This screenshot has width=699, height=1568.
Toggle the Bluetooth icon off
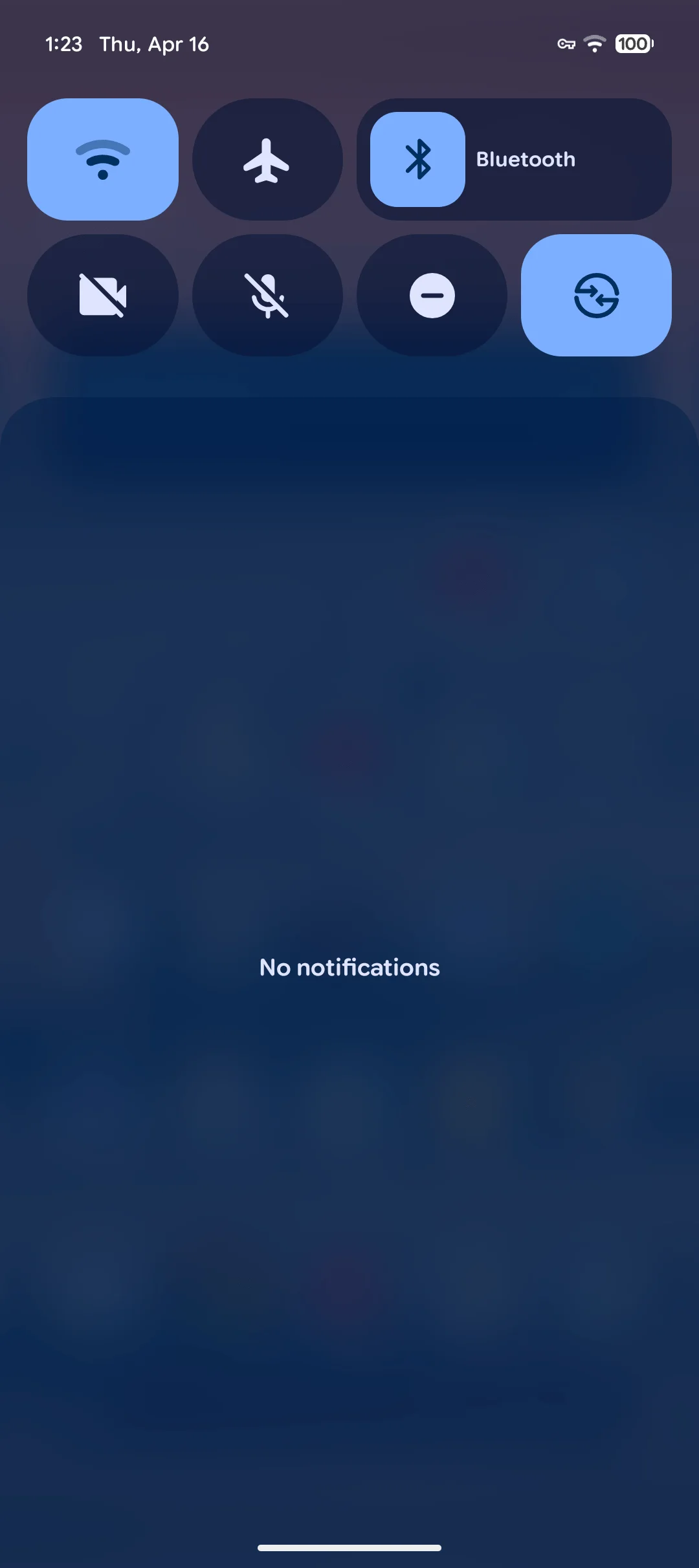click(417, 159)
